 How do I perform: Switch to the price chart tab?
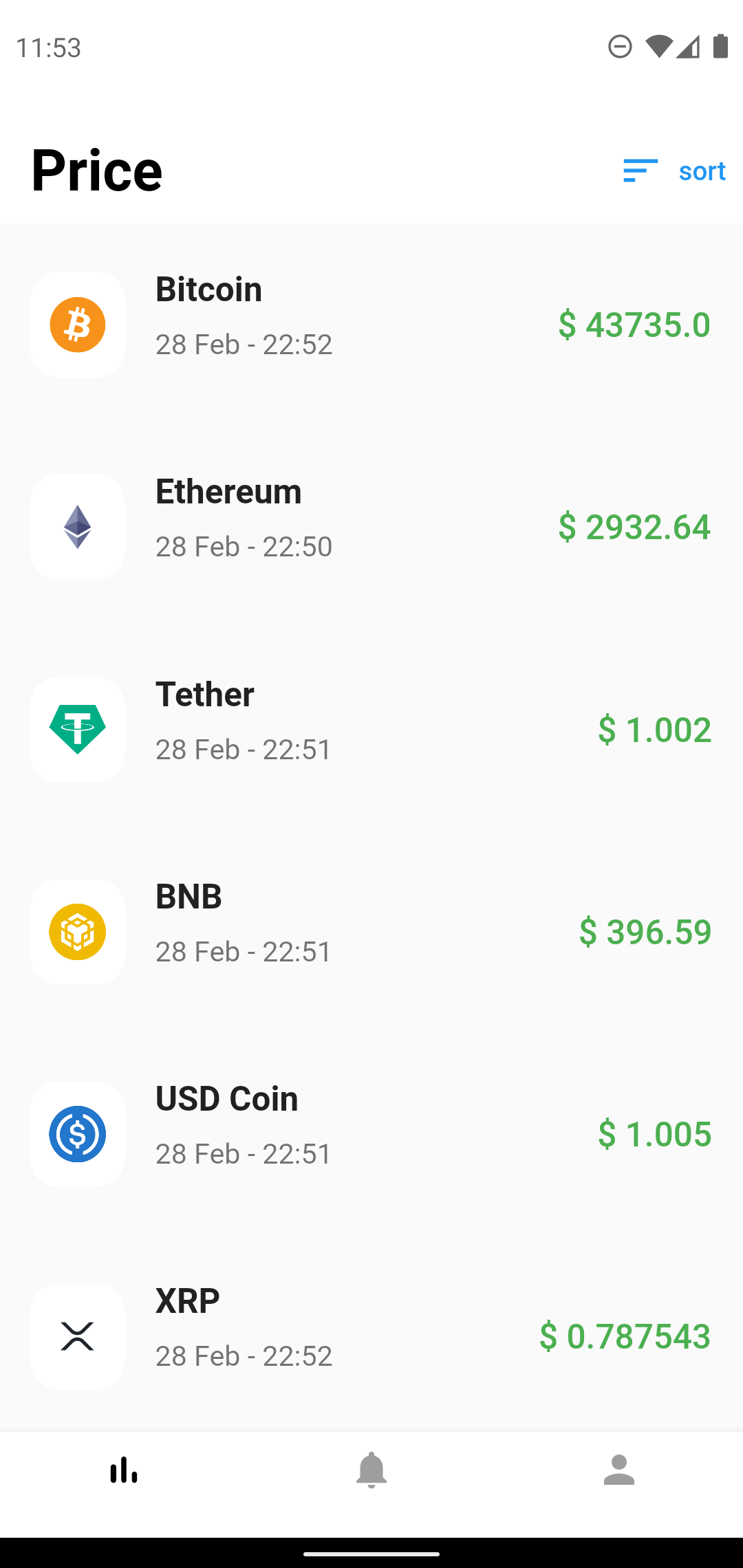(124, 1470)
